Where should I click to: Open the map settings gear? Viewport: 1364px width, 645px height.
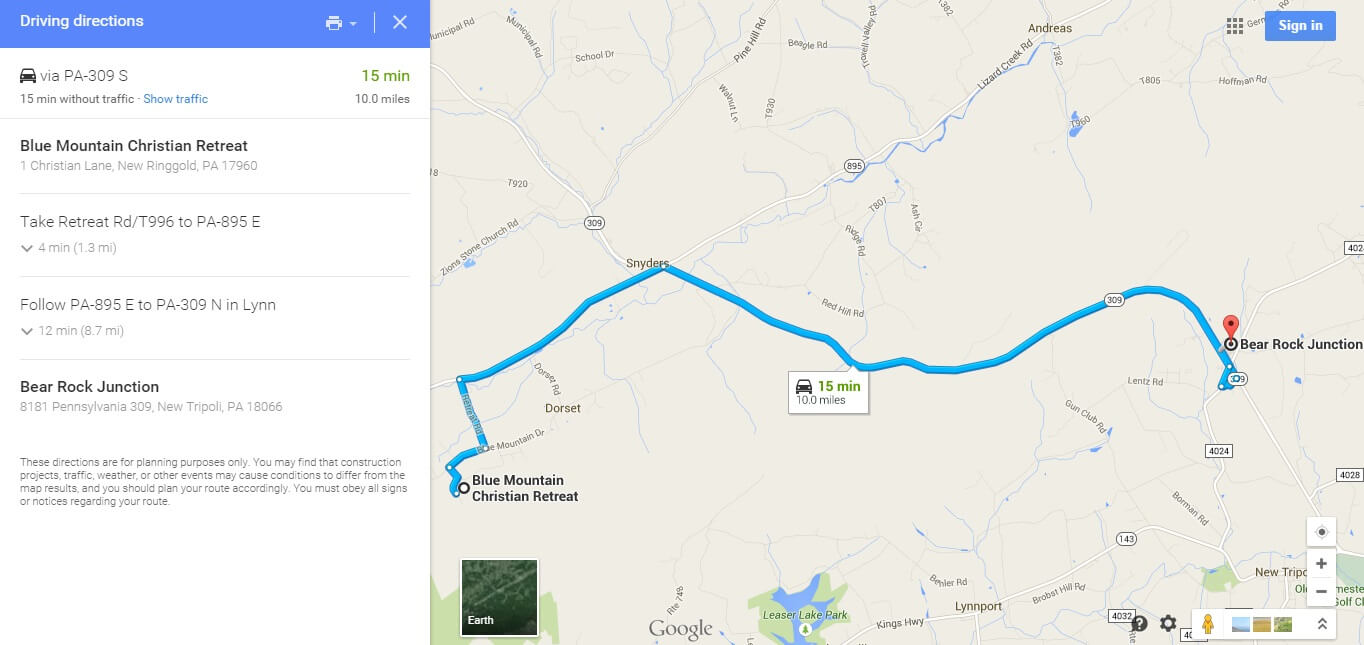(1168, 624)
